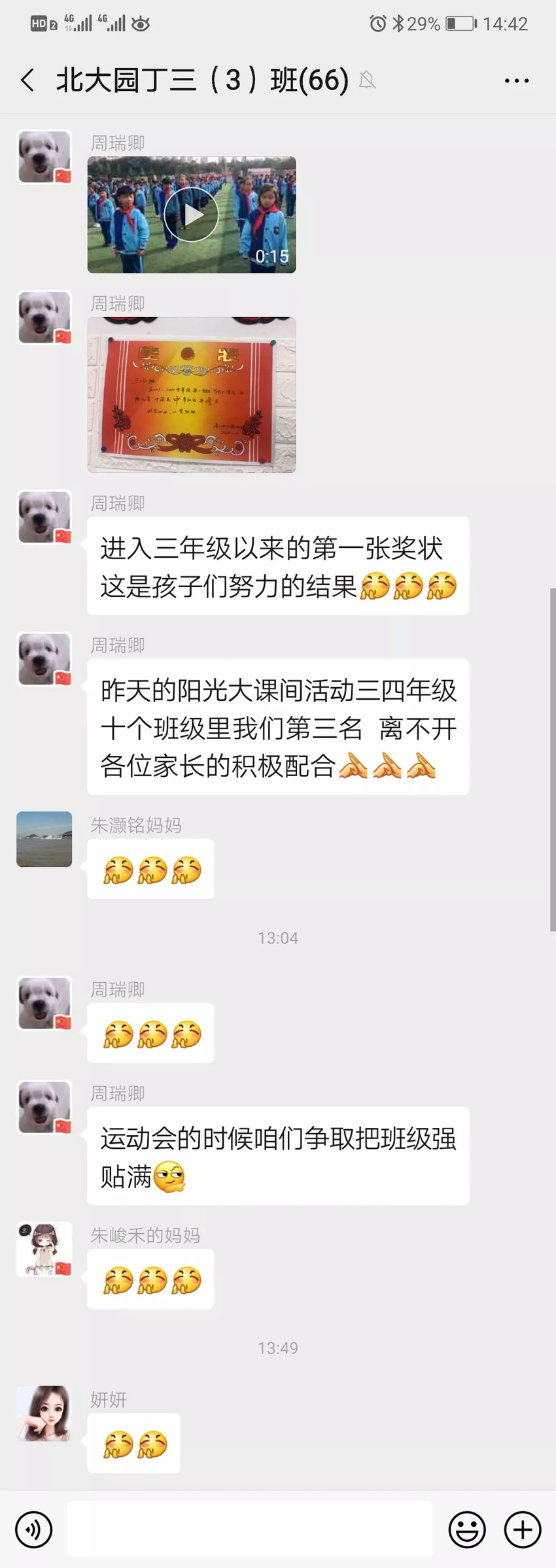Open 妍妍's profile avatar

tap(44, 1413)
